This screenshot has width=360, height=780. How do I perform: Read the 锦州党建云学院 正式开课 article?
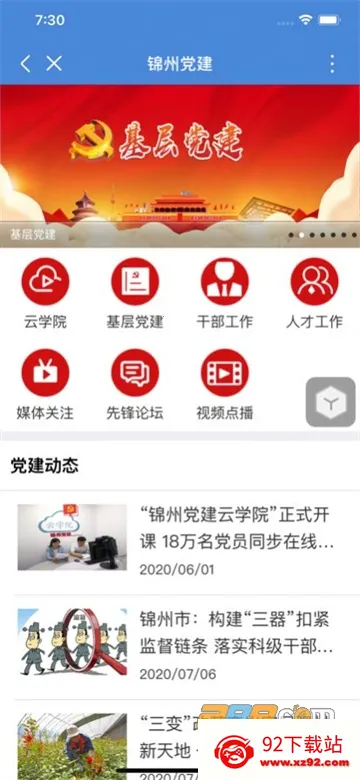pos(180,542)
